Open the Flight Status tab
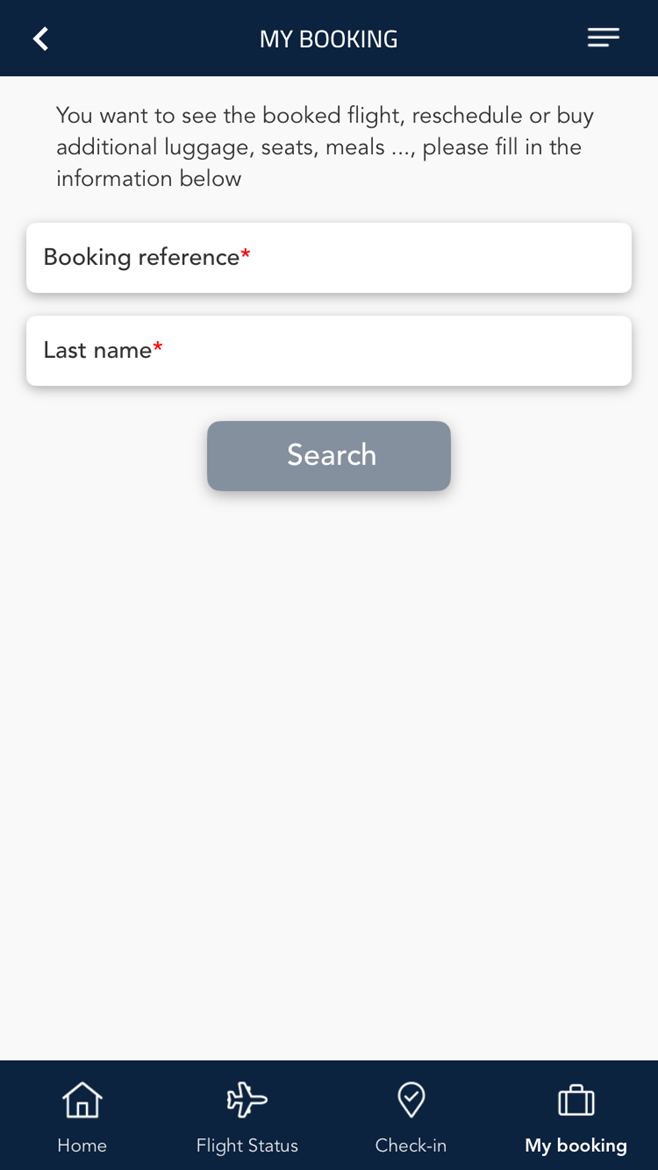Viewport: 658px width, 1170px height. pos(247,1117)
